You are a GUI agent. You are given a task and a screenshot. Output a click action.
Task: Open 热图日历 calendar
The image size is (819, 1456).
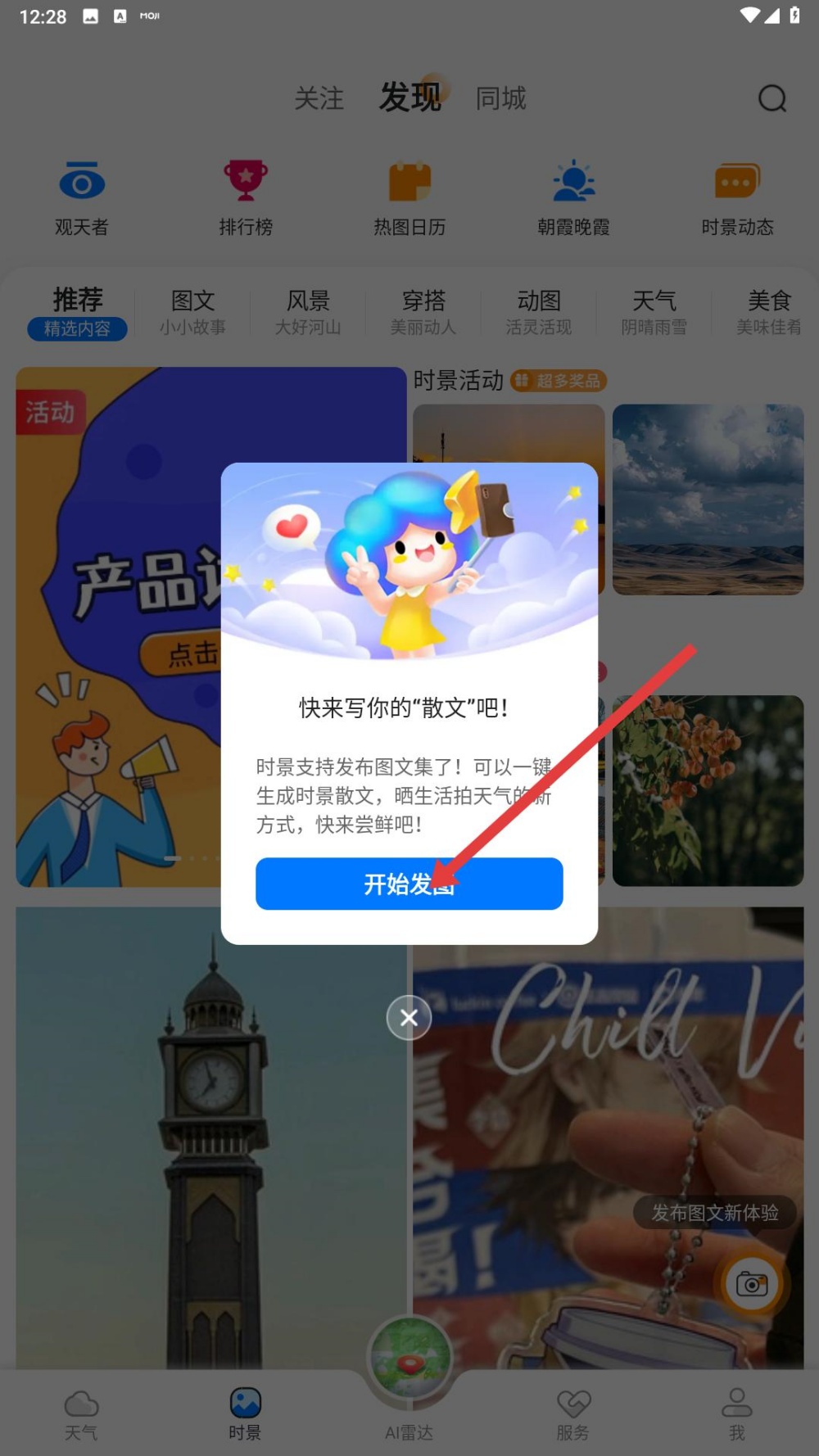tap(409, 198)
